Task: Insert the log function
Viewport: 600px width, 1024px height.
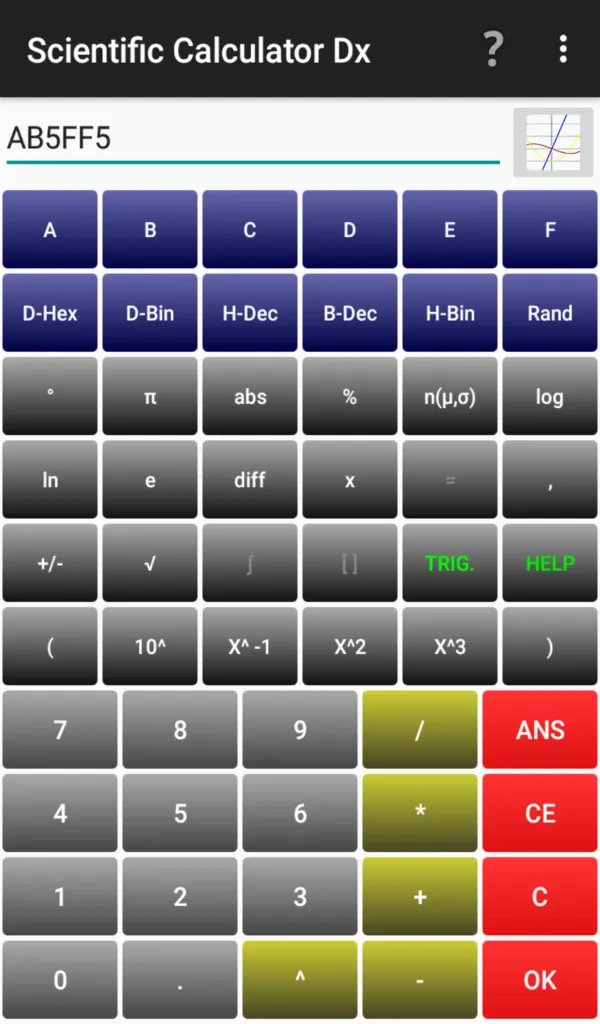Action: [550, 396]
